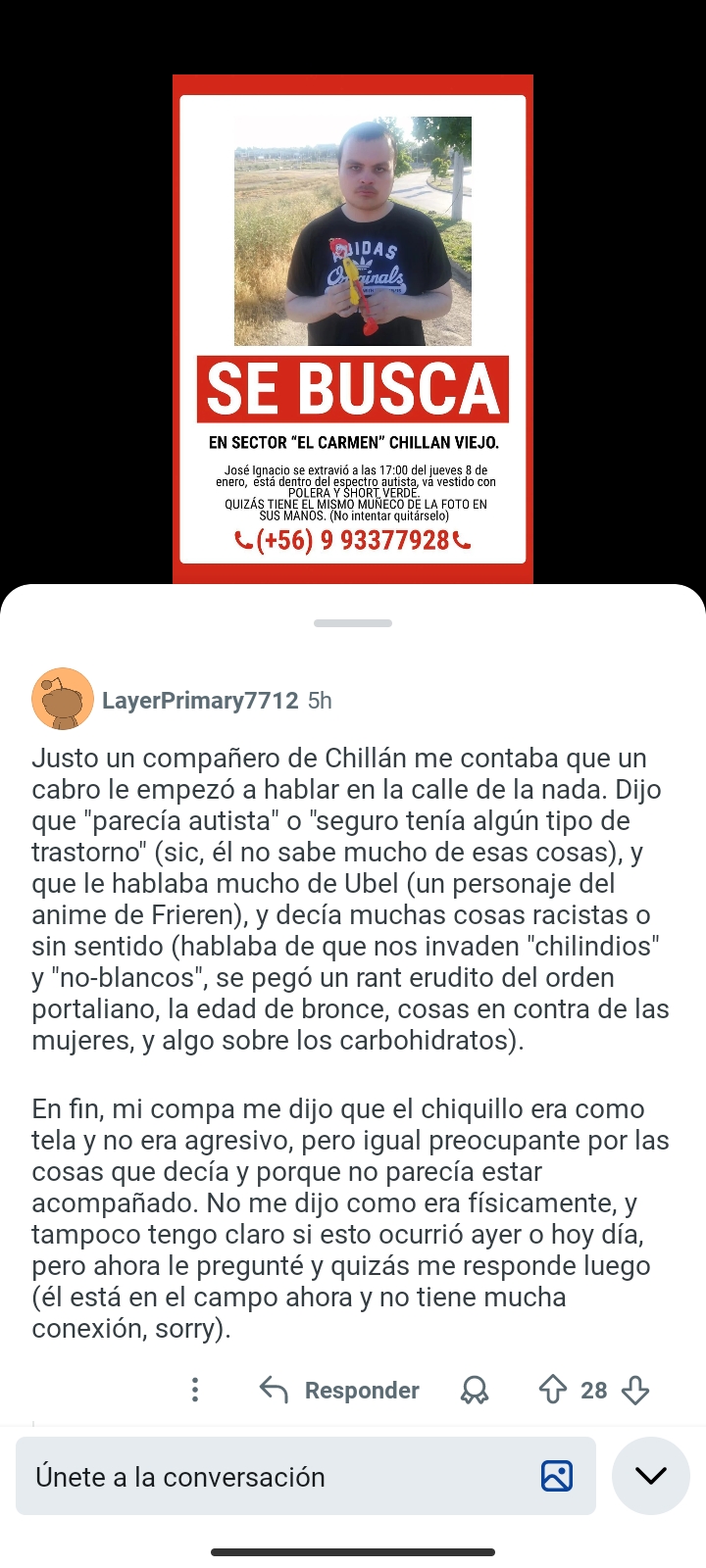Image resolution: width=706 pixels, height=1568 pixels.
Task: Tap the chevron to jump to next comment
Action: pyautogui.click(x=651, y=1476)
